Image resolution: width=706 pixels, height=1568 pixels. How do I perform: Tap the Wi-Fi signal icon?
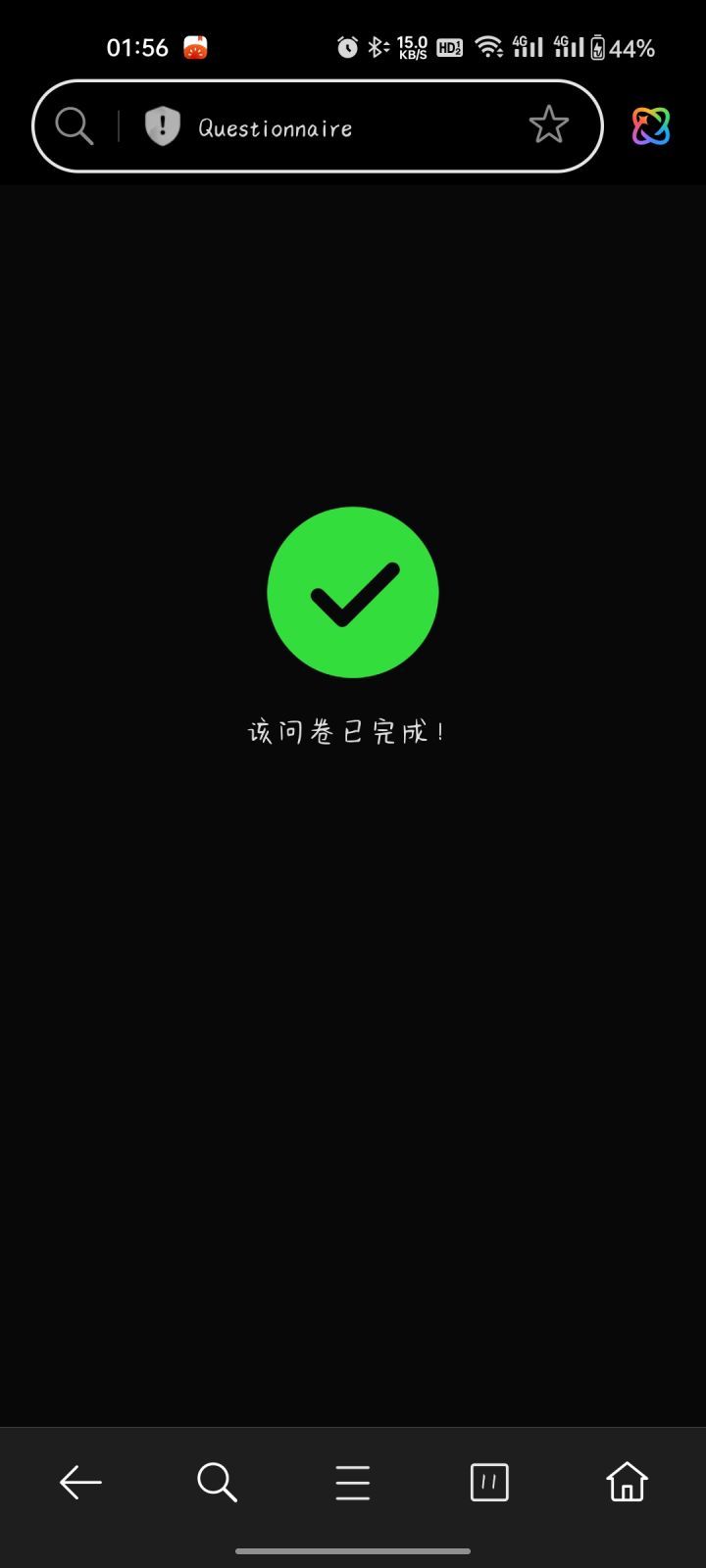488,46
